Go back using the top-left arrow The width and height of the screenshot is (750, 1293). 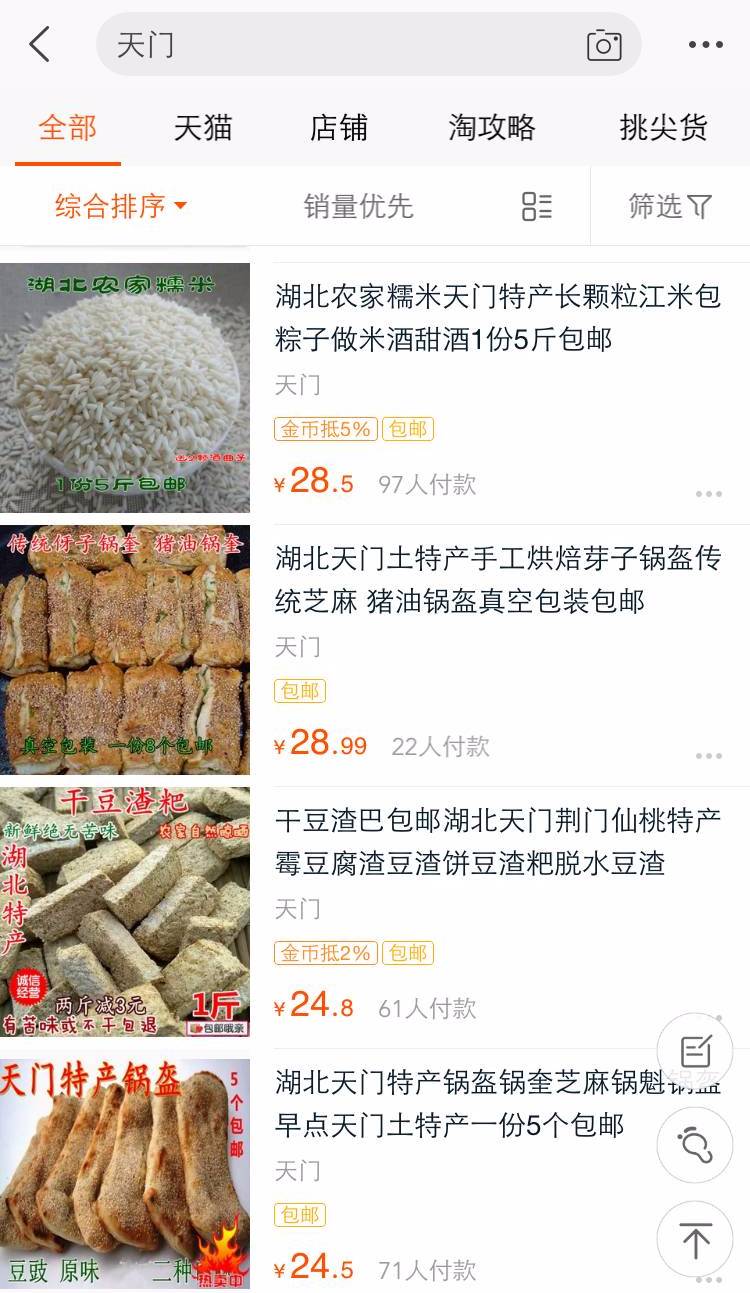coord(40,45)
